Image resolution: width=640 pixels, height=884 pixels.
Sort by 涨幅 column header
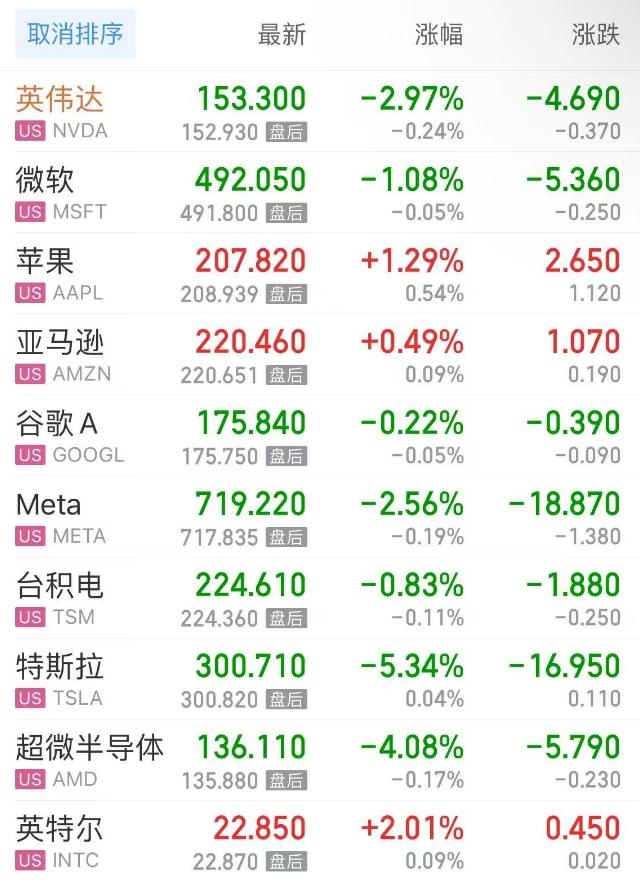438,34
